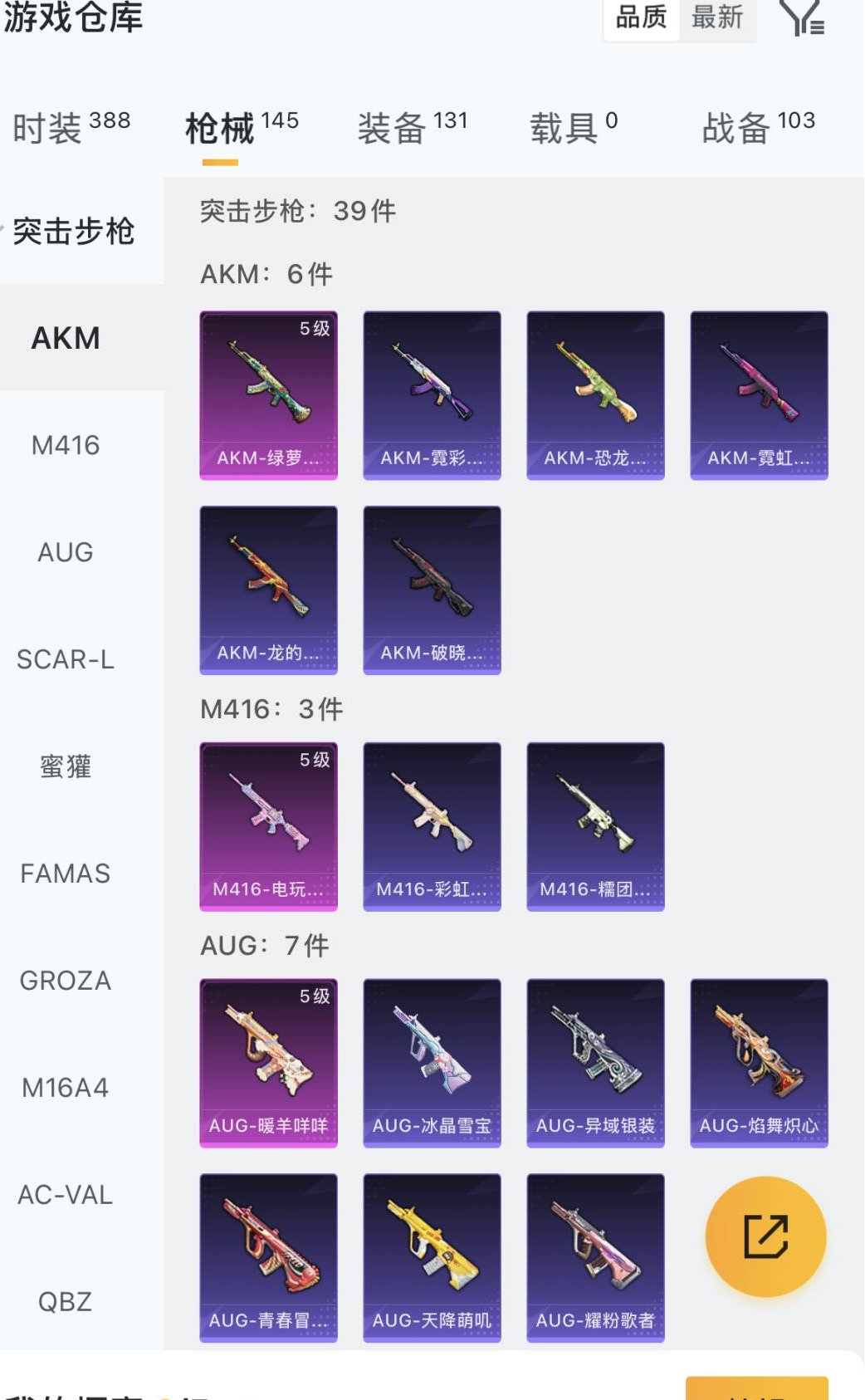Tap the yellow floating share button
The height and width of the screenshot is (1400, 865).
[765, 1236]
